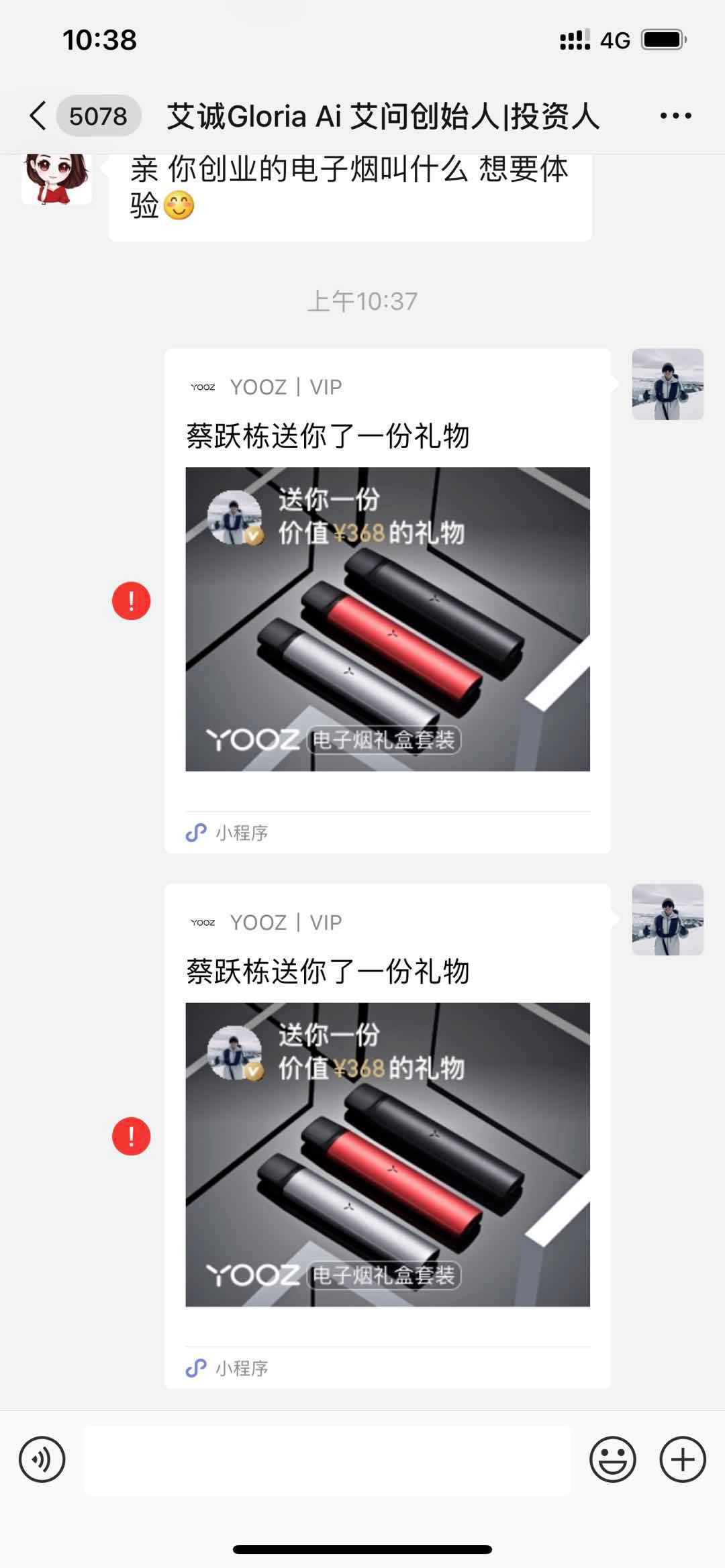Viewport: 725px width, 1568px height.
Task: View the contact's red cartoon avatar profile
Action: click(x=56, y=178)
